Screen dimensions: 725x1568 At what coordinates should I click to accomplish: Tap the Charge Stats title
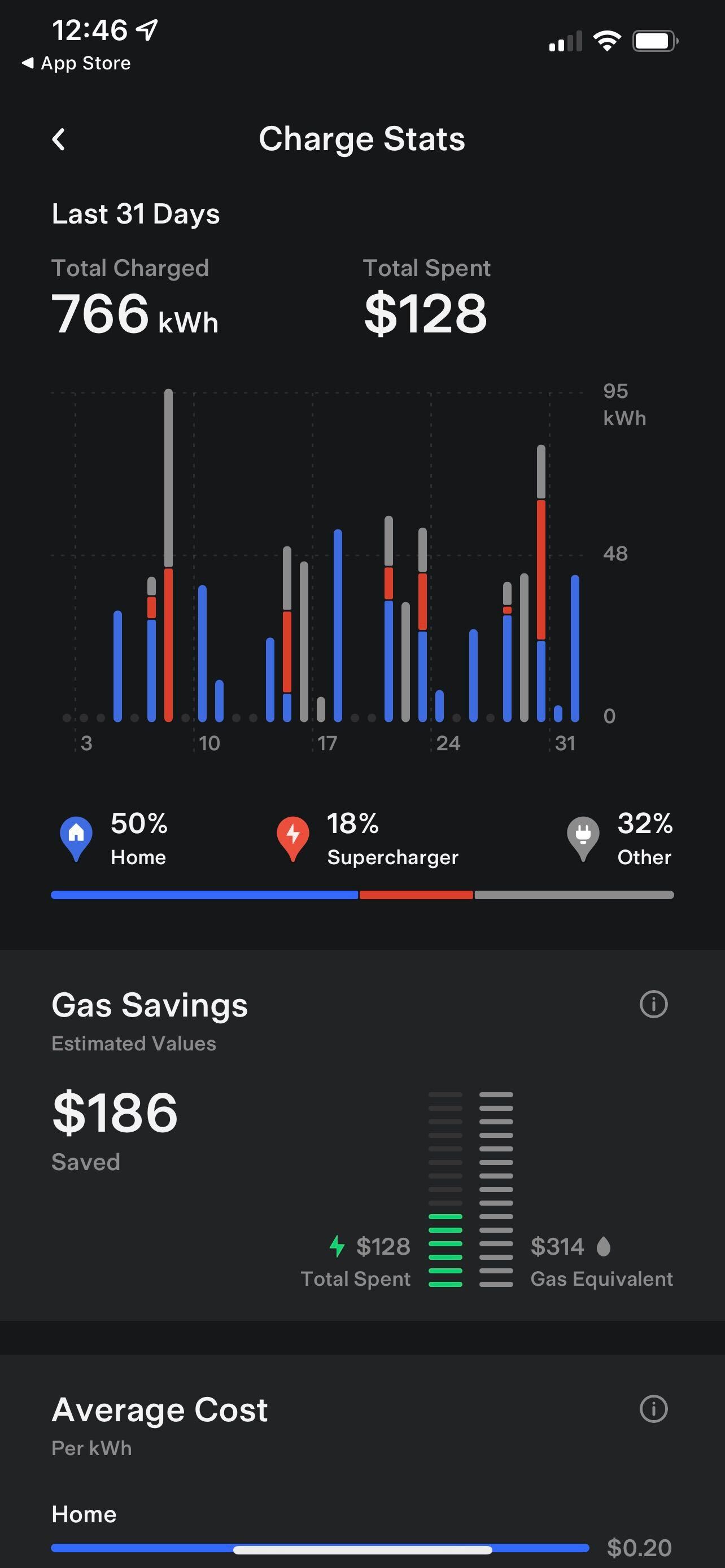coord(361,139)
